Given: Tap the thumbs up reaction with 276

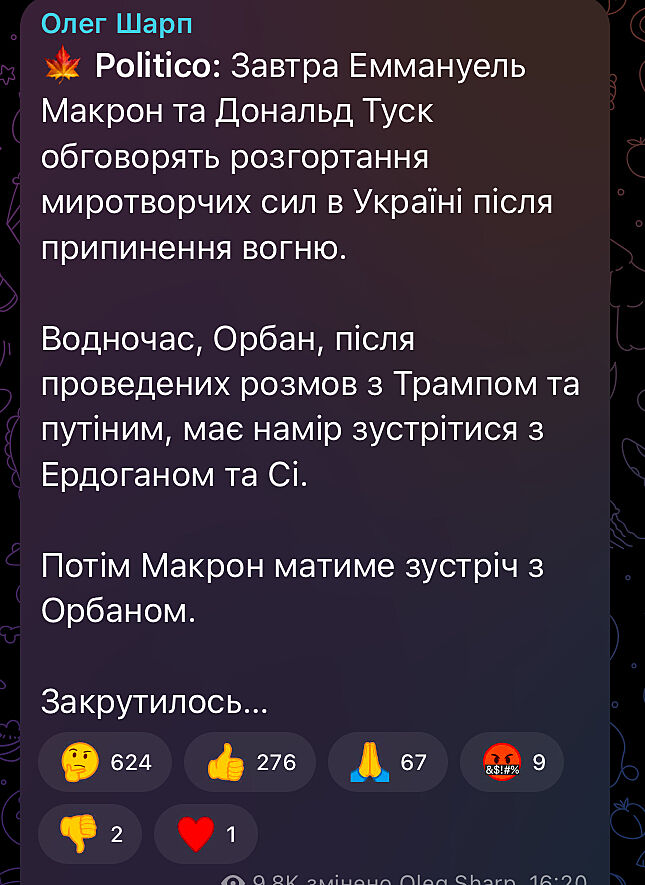Looking at the screenshot, I should point(250,763).
